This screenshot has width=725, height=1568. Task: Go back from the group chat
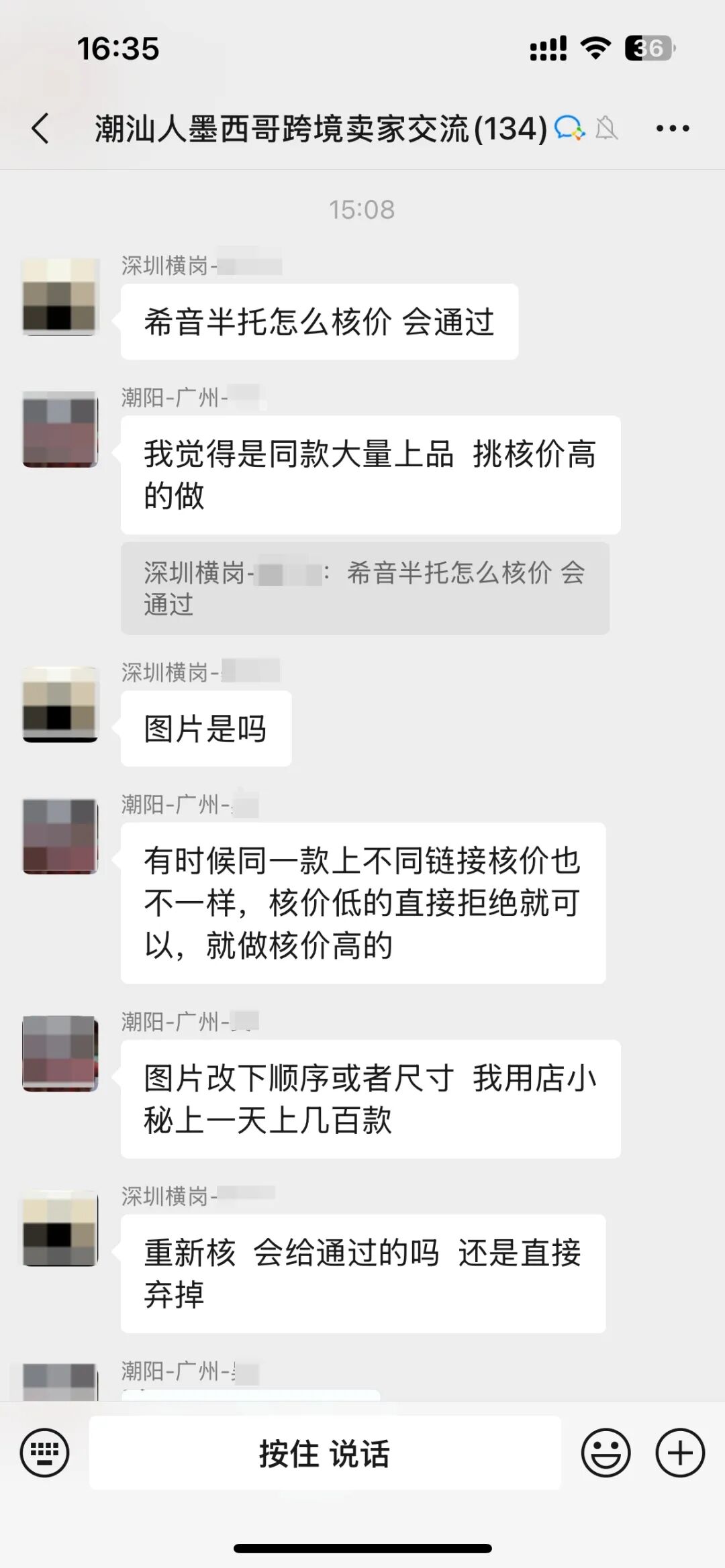[41, 128]
